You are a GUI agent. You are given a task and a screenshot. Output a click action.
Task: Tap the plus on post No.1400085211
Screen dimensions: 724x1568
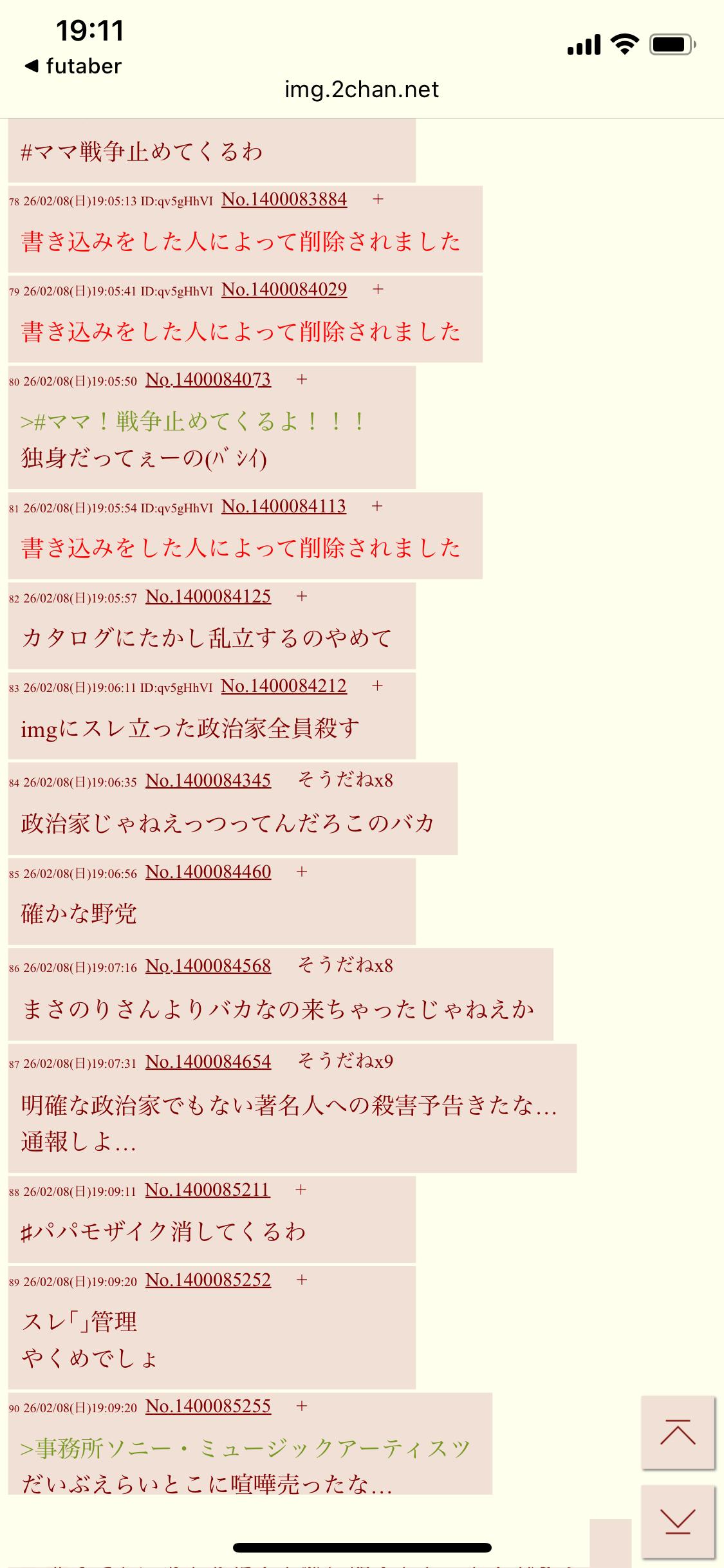pos(301,1190)
